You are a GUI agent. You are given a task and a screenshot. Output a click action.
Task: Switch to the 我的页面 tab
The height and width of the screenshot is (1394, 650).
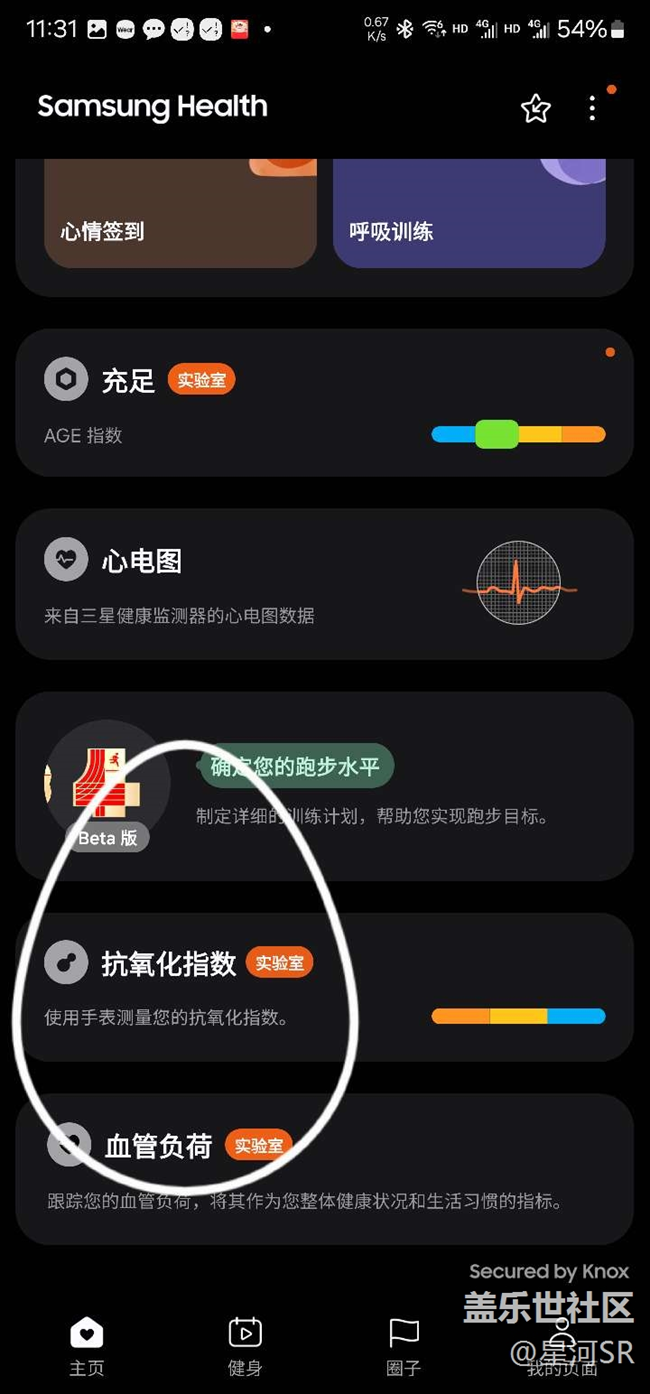562,1345
